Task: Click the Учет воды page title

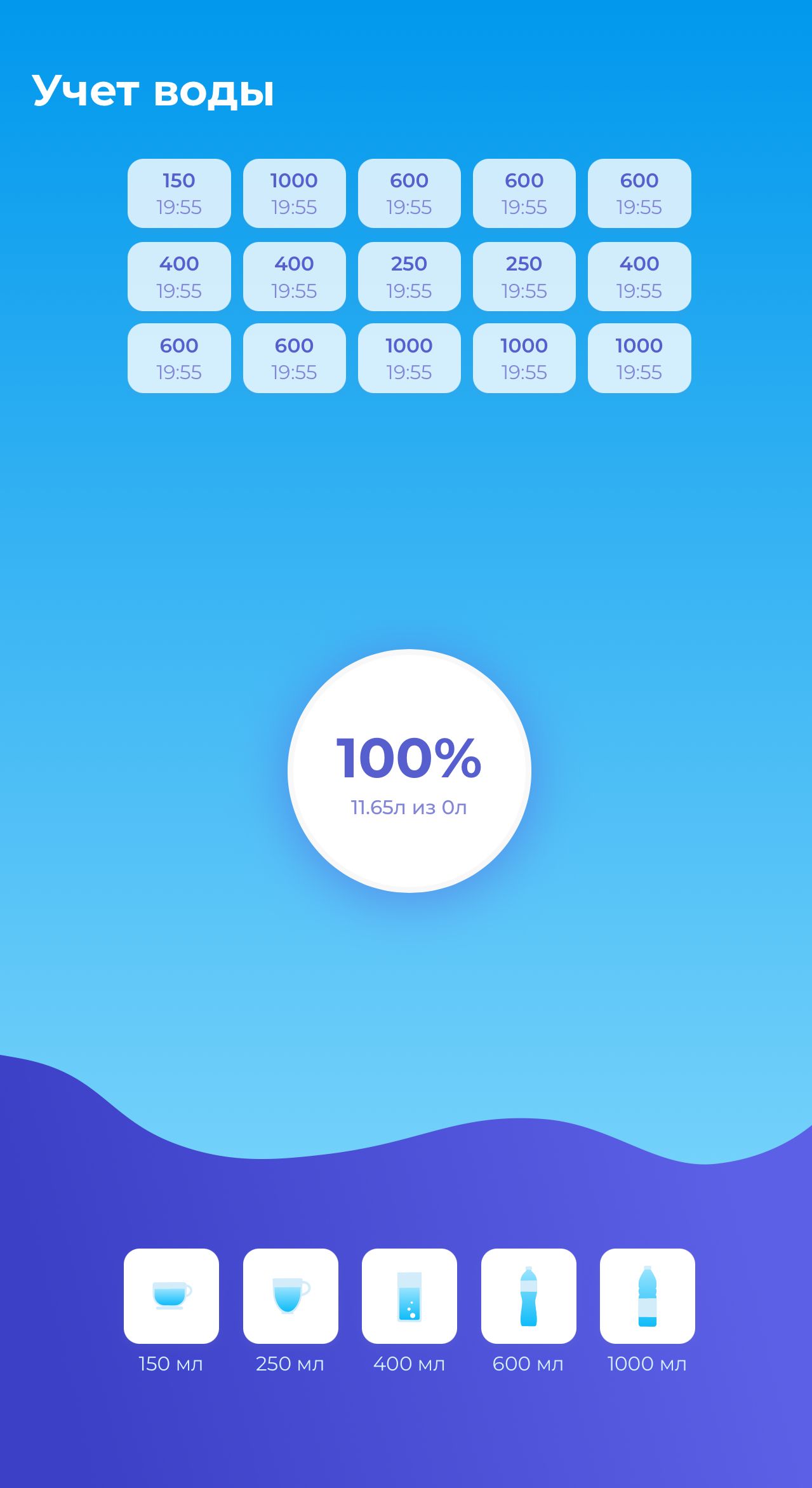Action: click(152, 91)
